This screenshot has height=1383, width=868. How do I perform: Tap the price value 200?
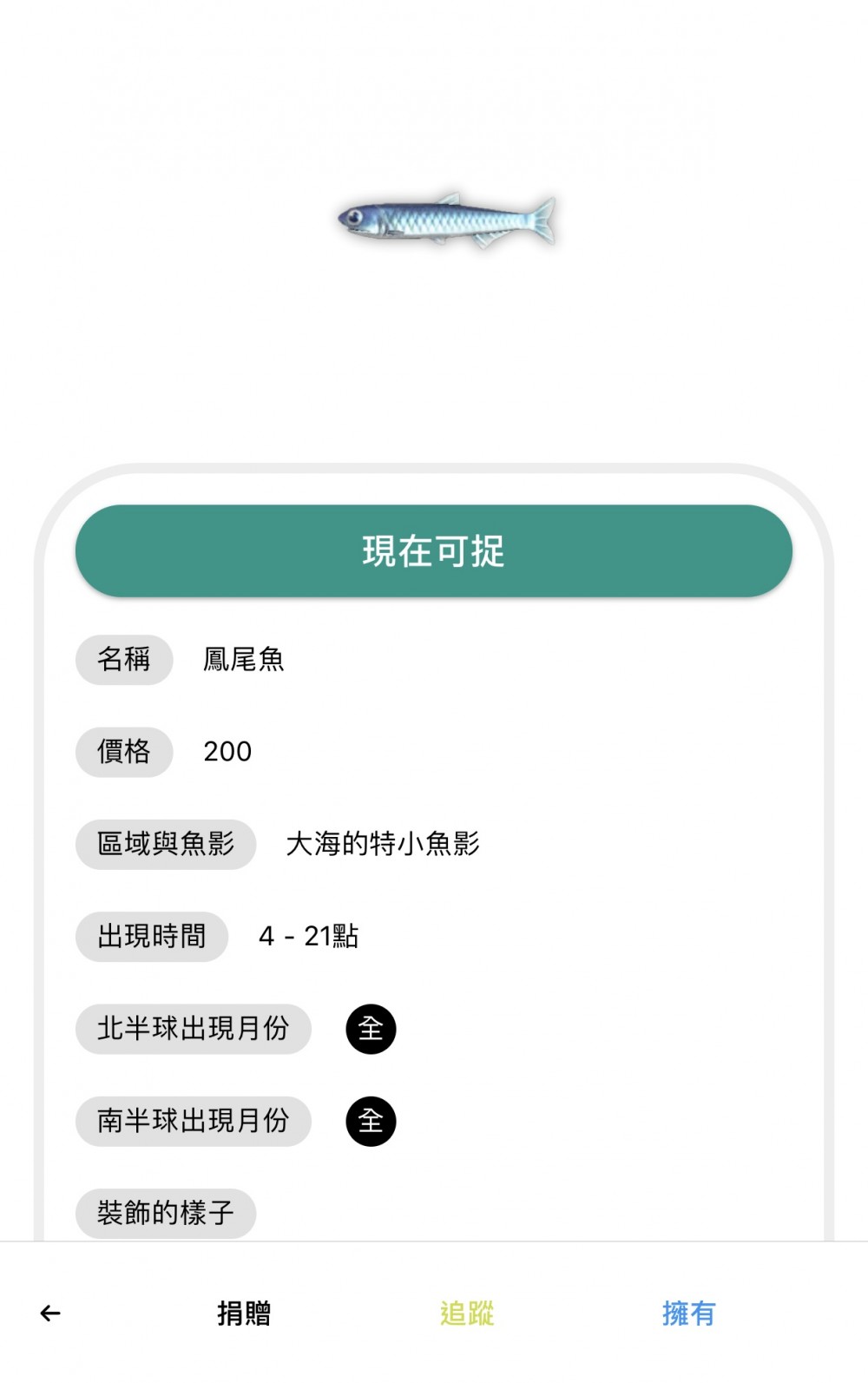(x=227, y=752)
